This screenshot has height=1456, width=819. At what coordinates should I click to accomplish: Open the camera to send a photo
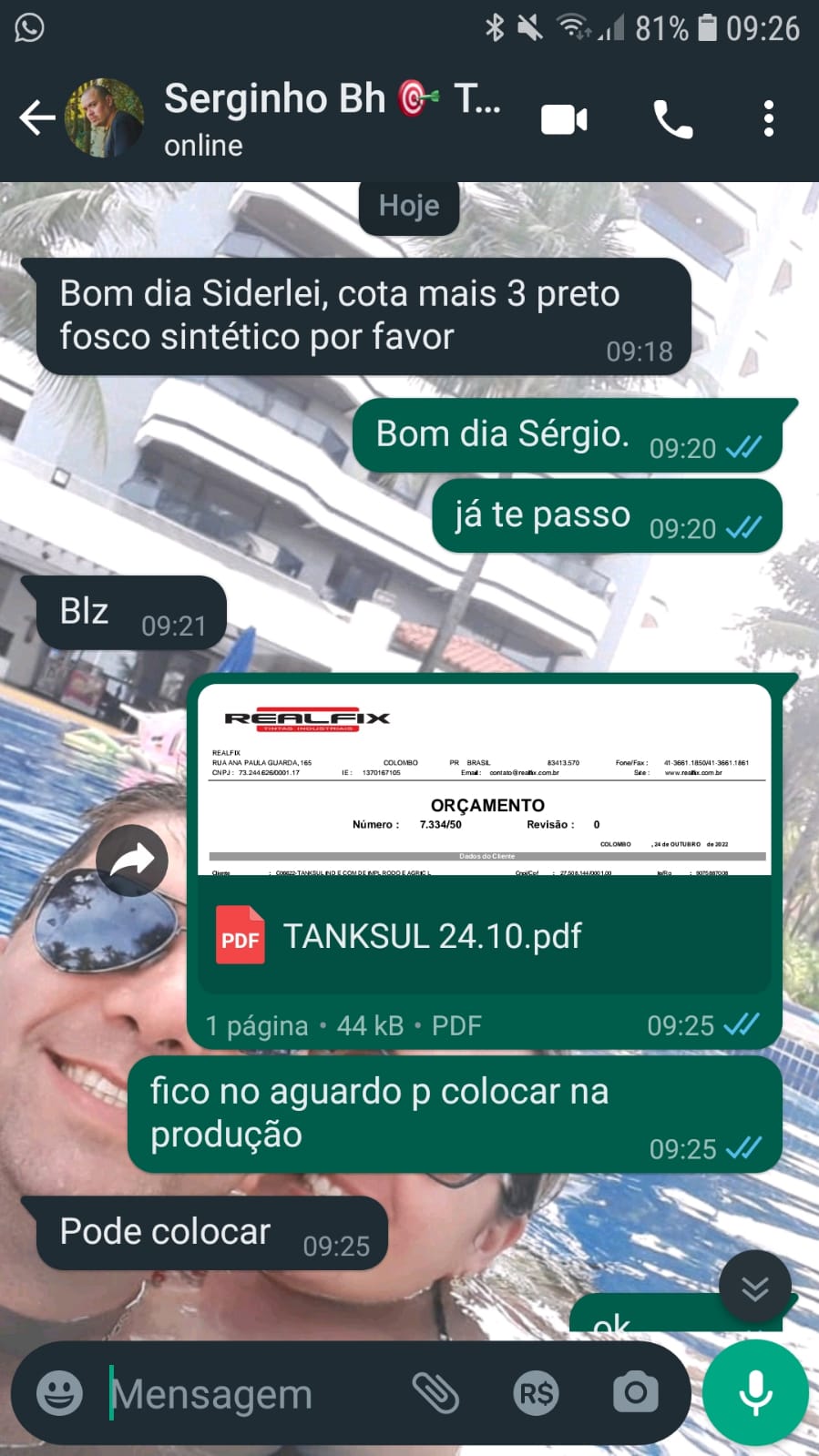pyautogui.click(x=635, y=1393)
